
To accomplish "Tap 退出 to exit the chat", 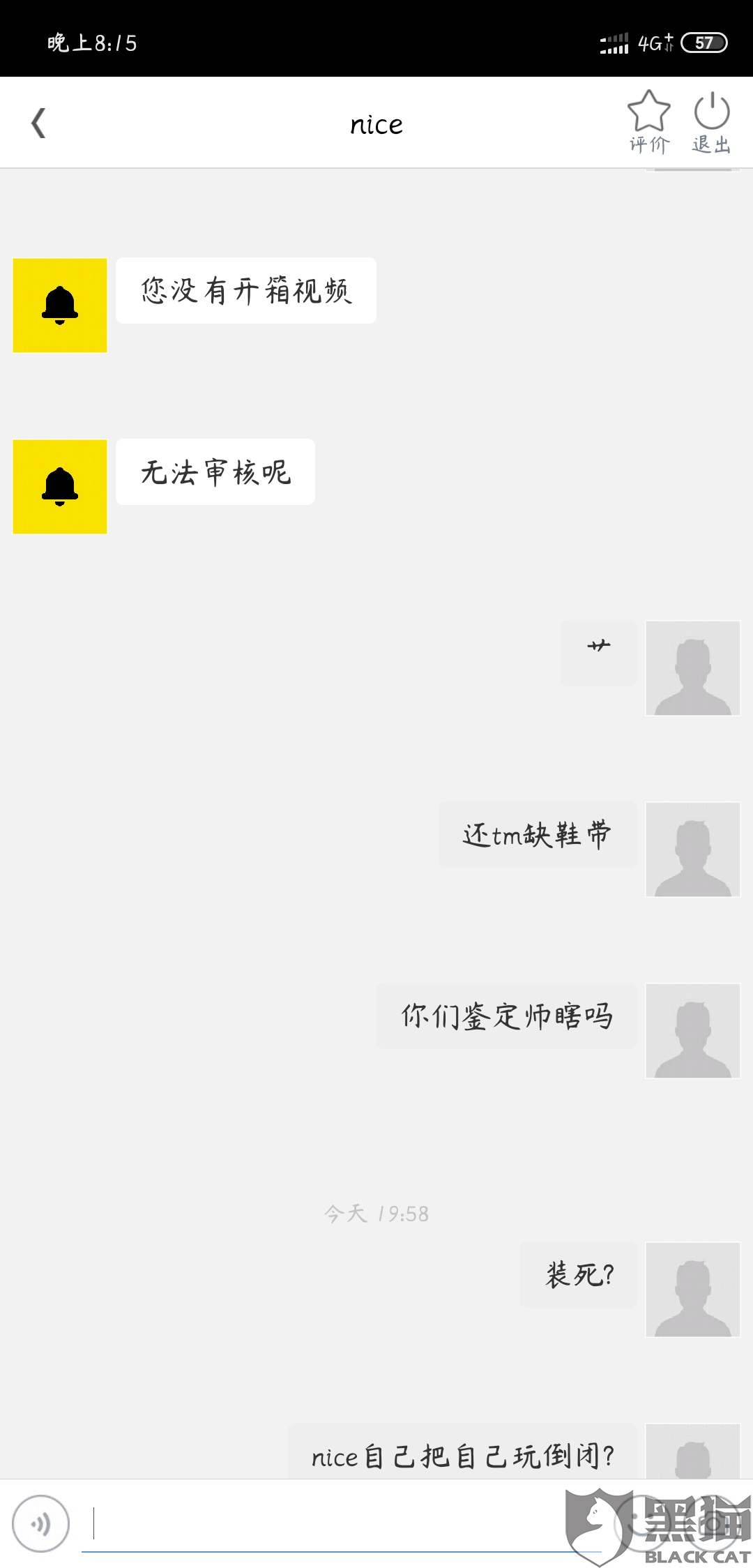I will [x=712, y=122].
